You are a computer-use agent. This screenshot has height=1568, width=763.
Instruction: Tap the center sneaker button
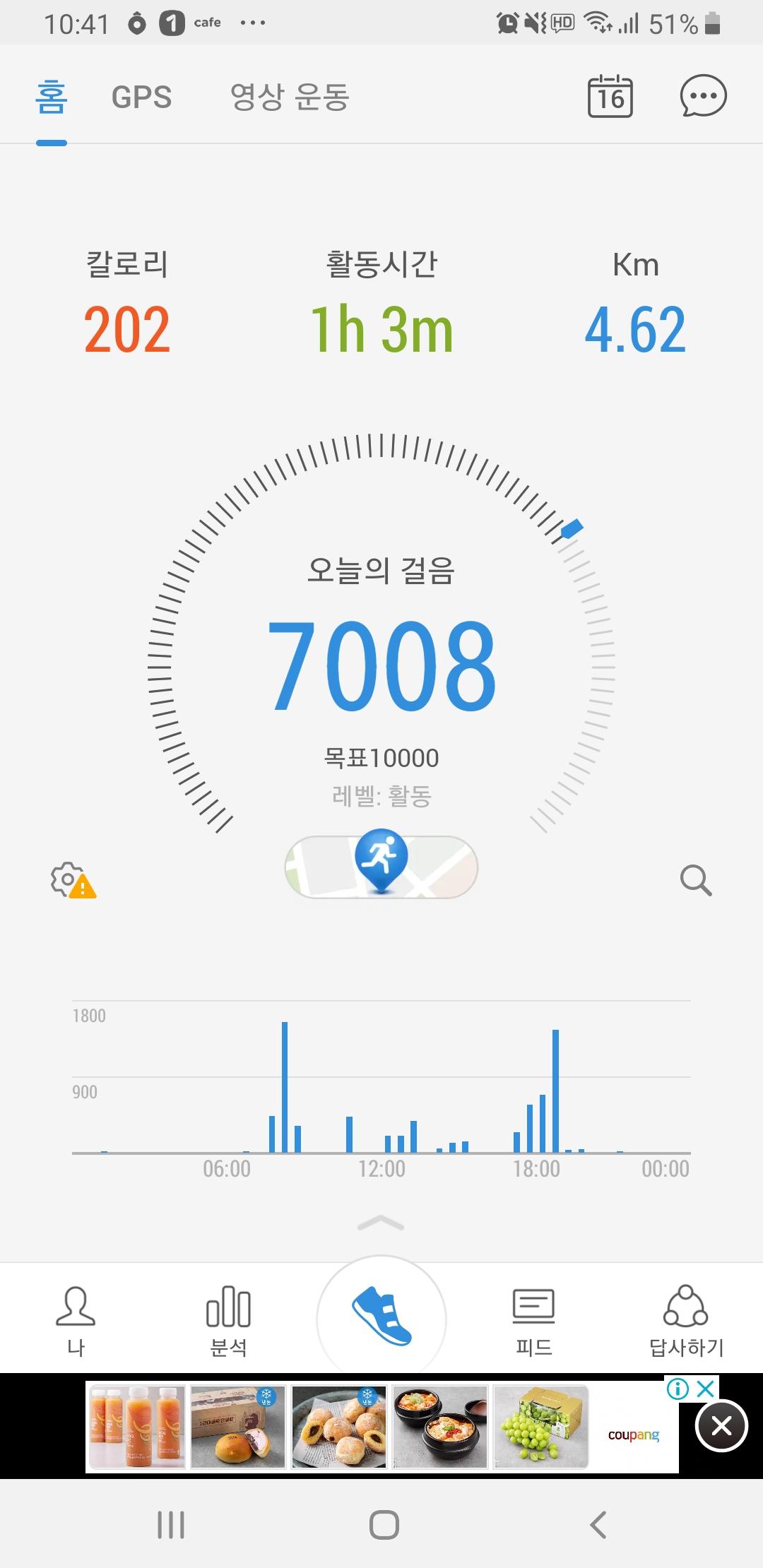point(381,1317)
